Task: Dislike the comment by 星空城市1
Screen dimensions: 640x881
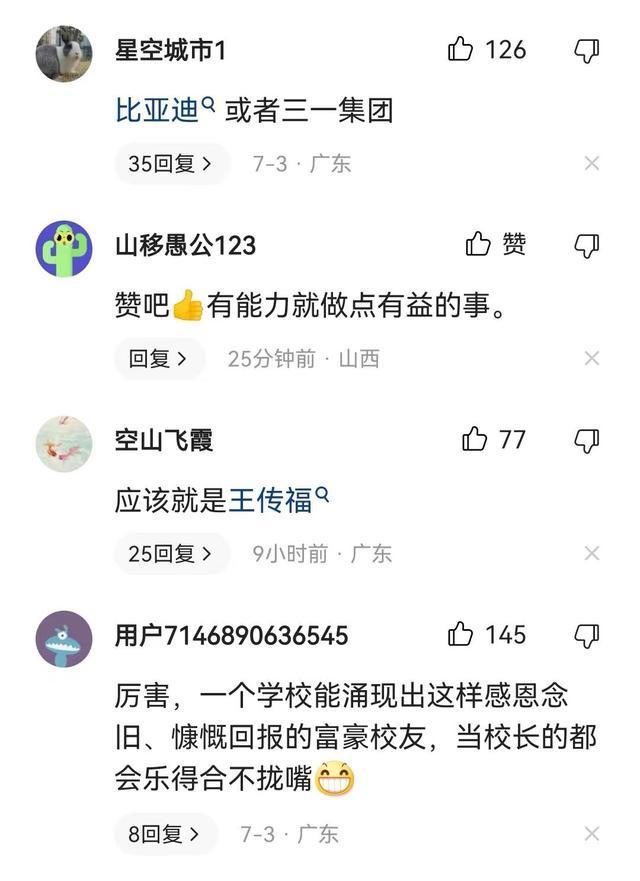Action: click(x=586, y=50)
